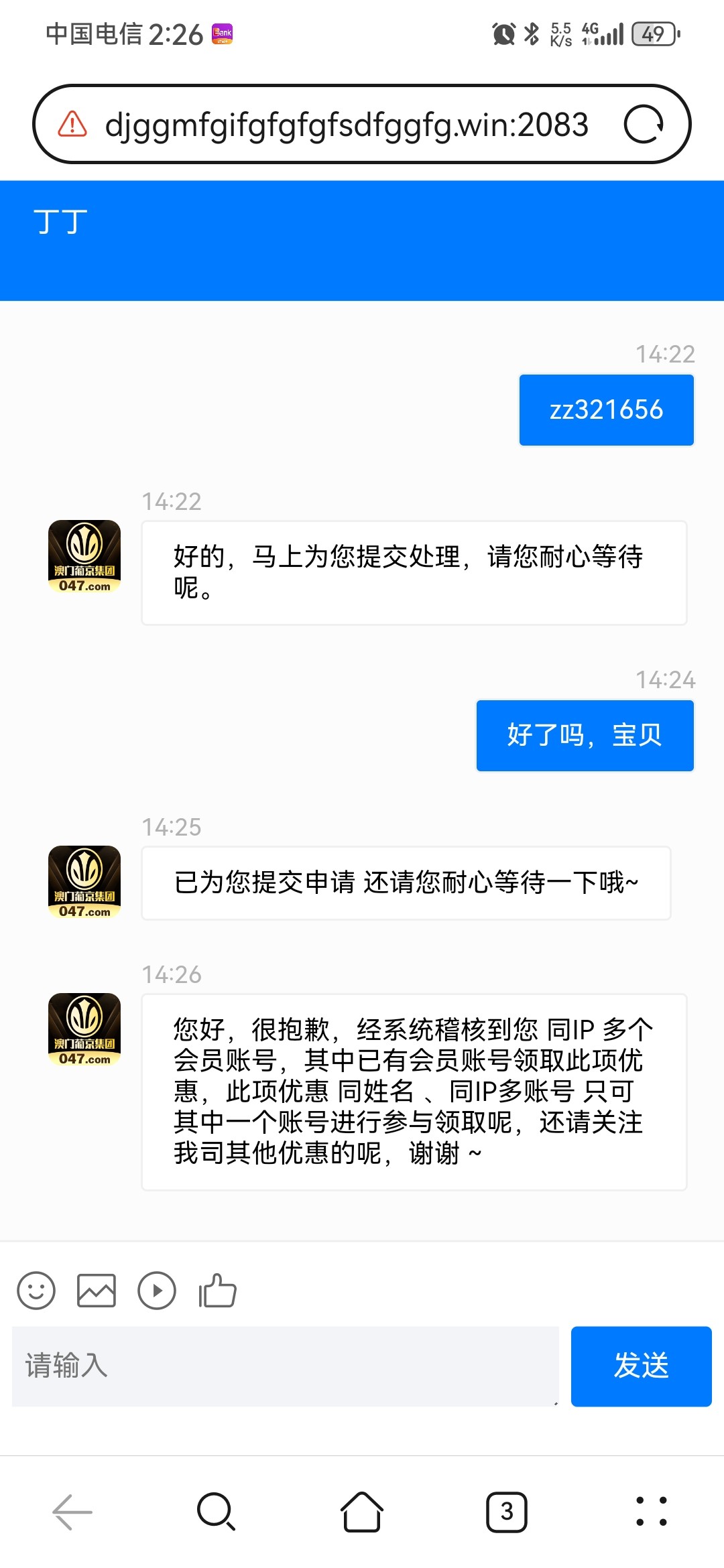View the site security warning icon

click(x=72, y=124)
